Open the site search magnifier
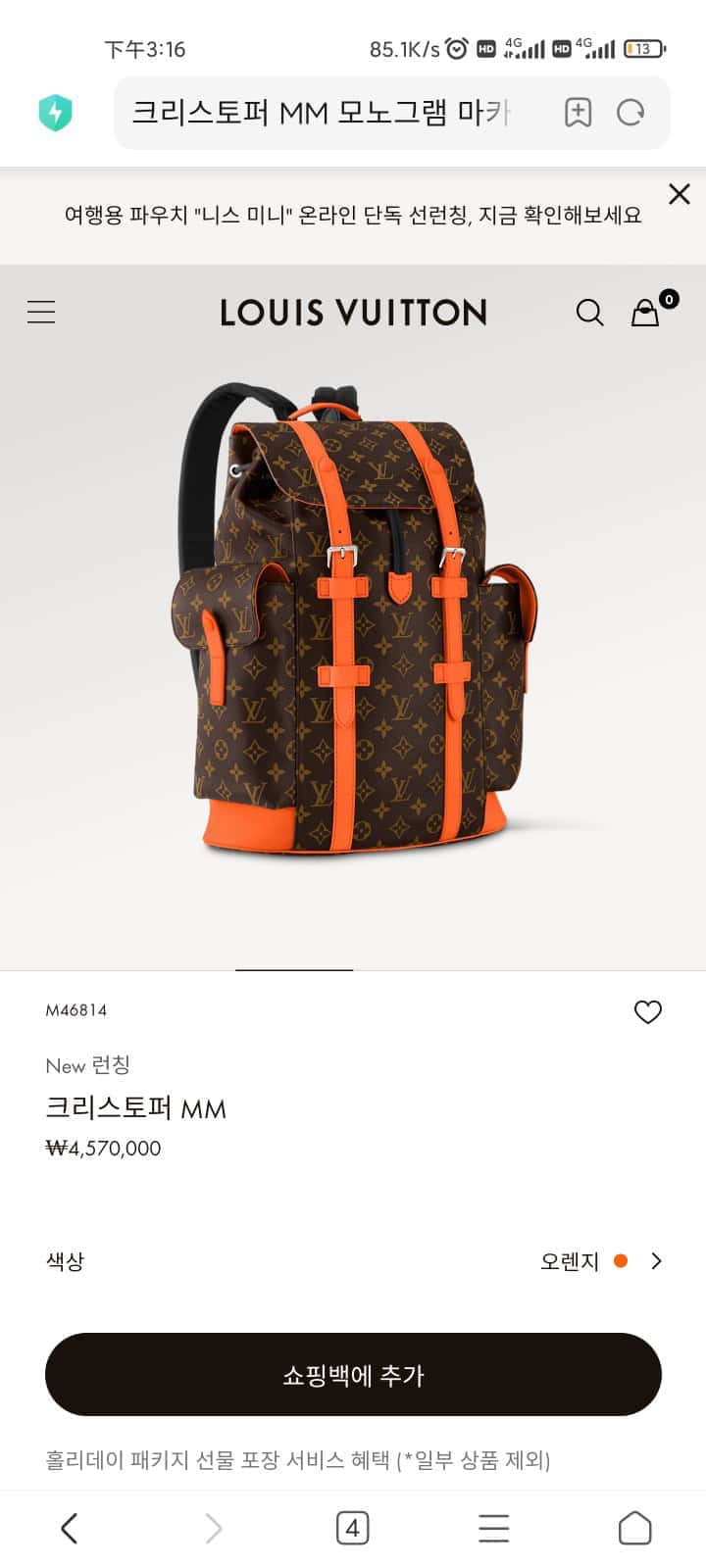 pos(589,313)
